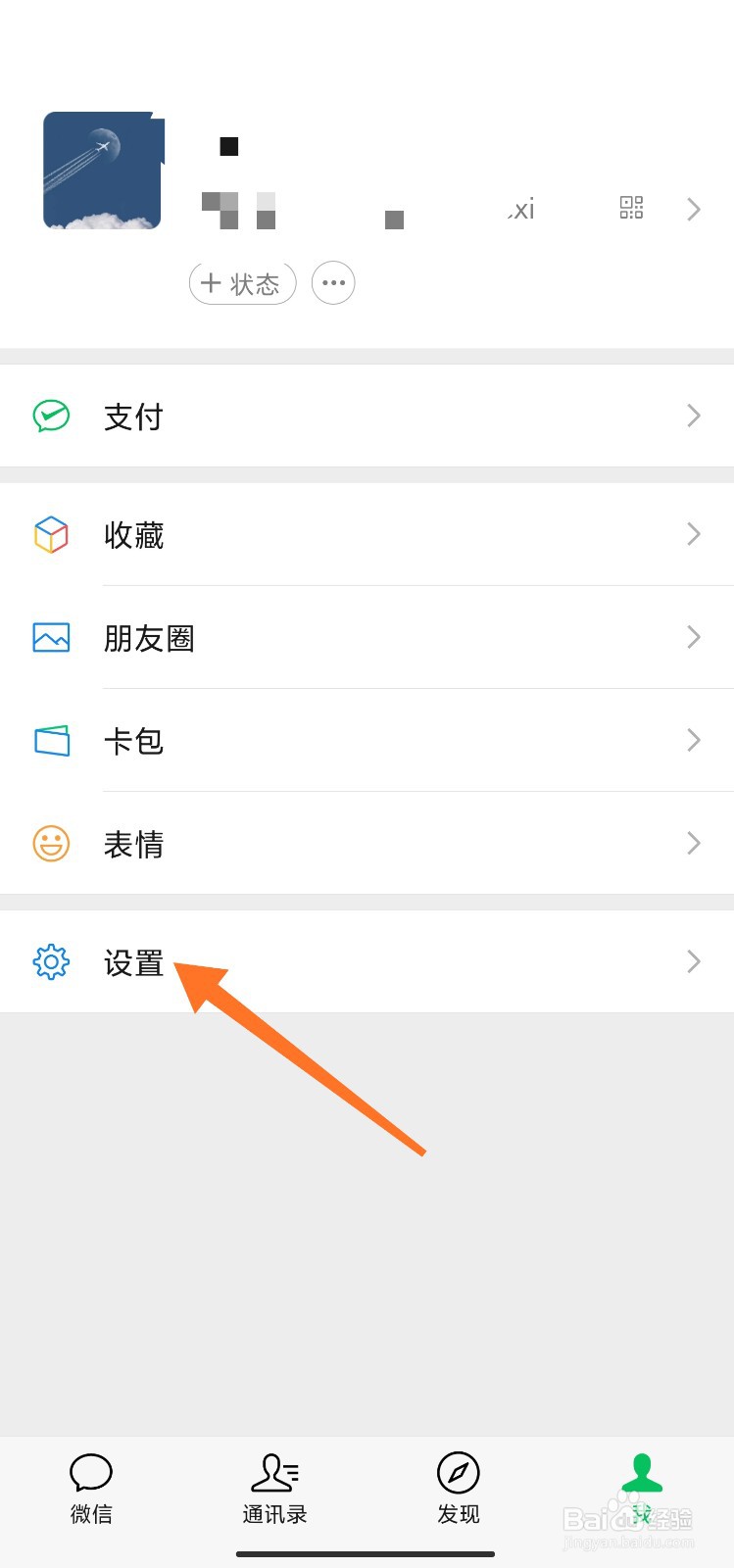Tap the 通讯录 (Contacts) icon
Screen dimensions: 734x1568
[274, 1472]
